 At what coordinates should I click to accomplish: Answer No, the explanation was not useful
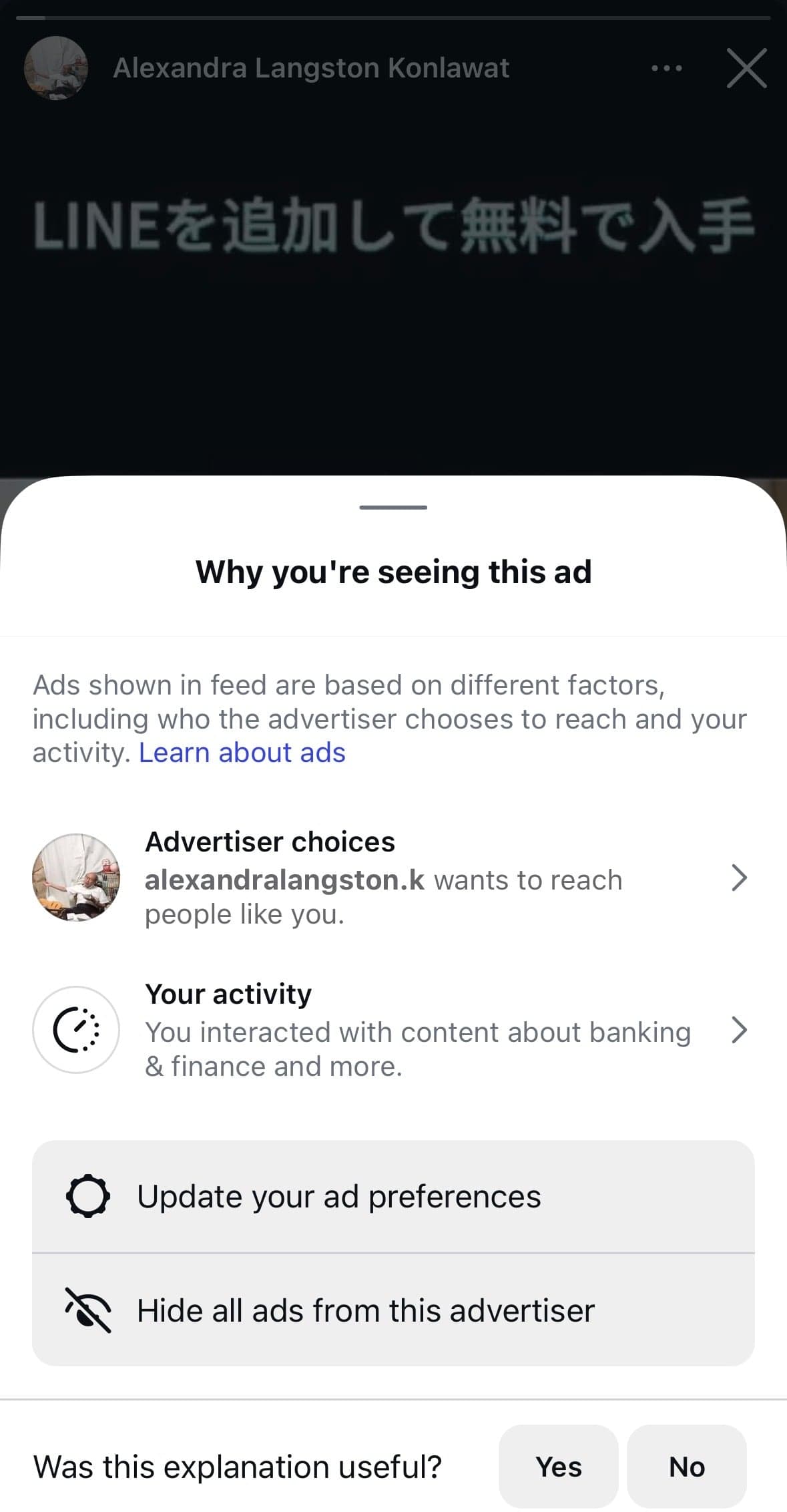(x=687, y=1467)
